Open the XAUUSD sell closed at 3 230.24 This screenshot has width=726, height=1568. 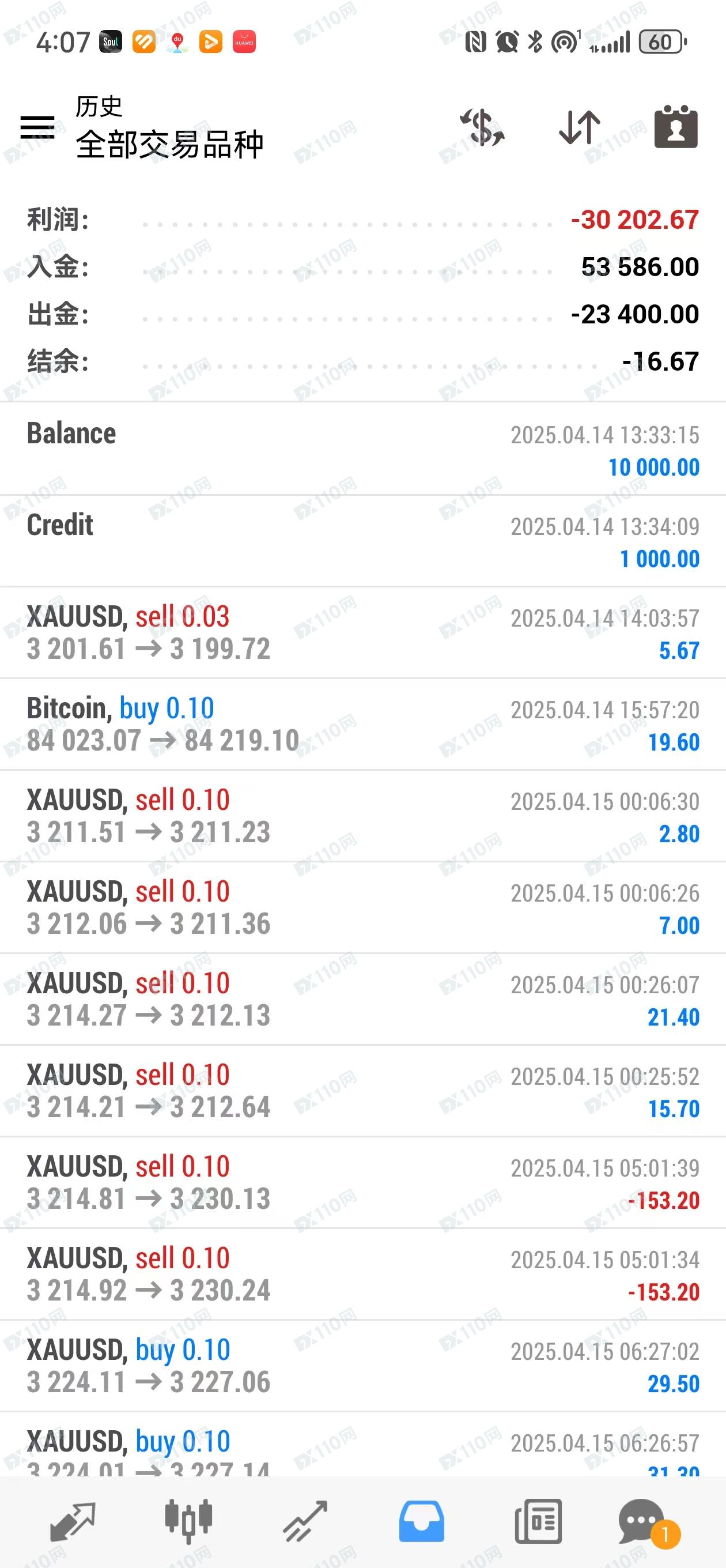point(362,1275)
